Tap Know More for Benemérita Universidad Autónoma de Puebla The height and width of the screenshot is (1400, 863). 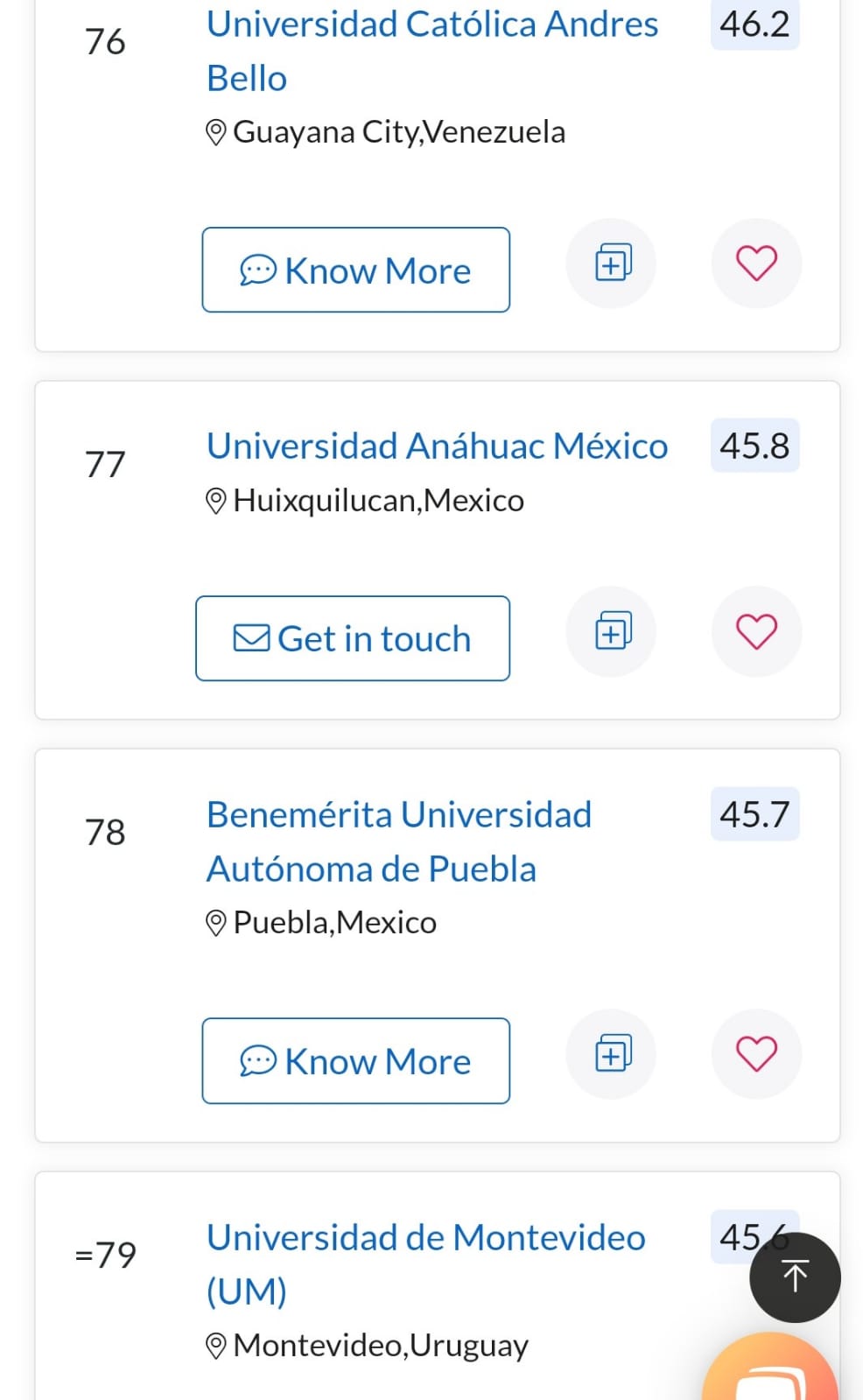point(355,1061)
